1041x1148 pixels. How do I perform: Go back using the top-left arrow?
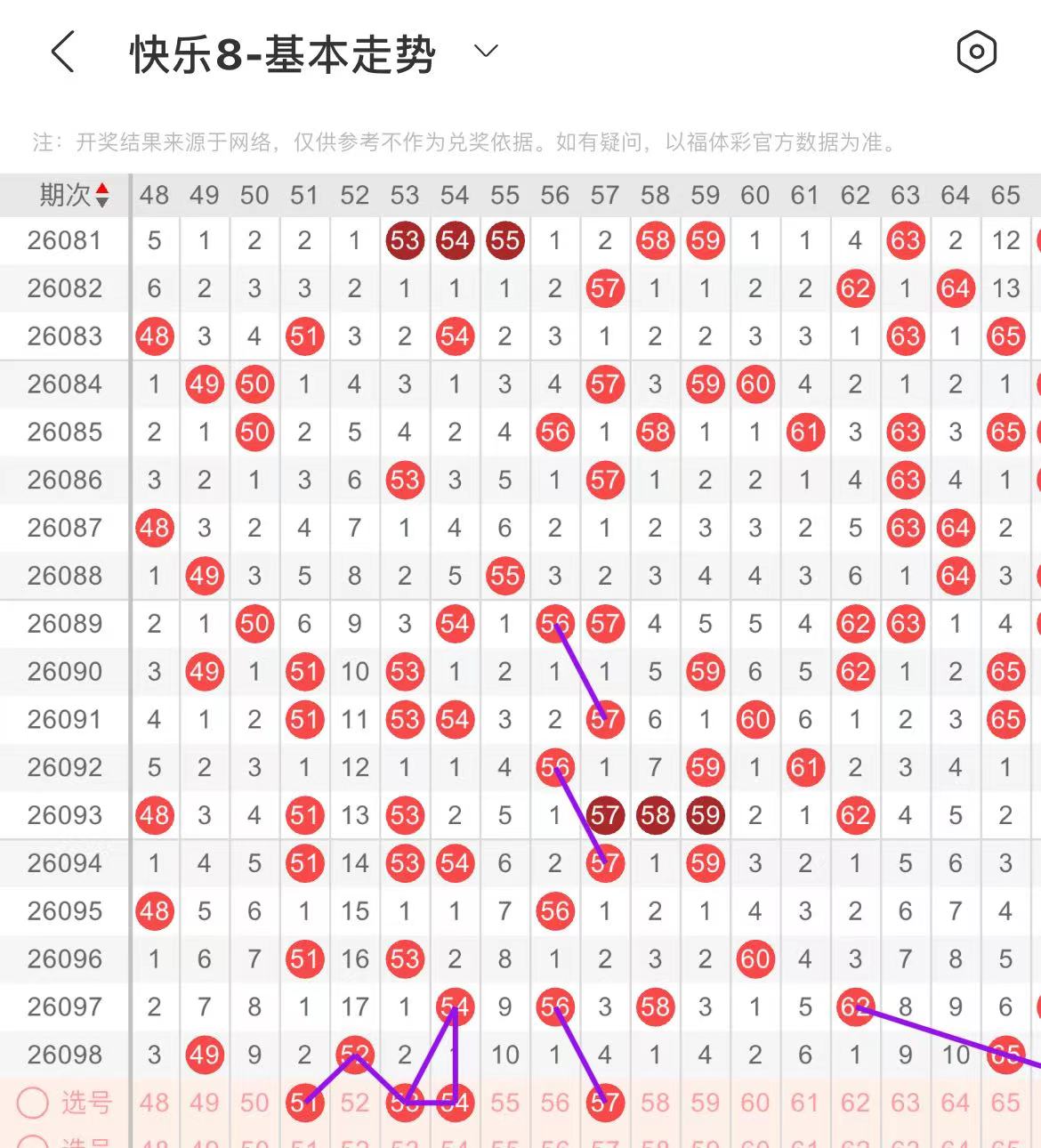point(62,53)
